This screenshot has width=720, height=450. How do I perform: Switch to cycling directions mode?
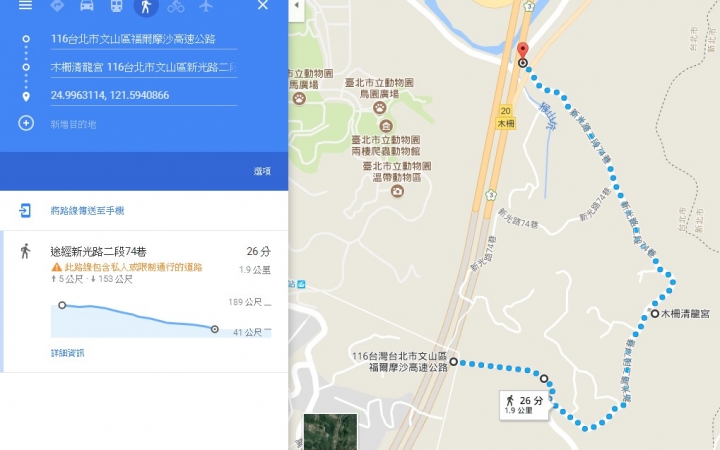[176, 6]
